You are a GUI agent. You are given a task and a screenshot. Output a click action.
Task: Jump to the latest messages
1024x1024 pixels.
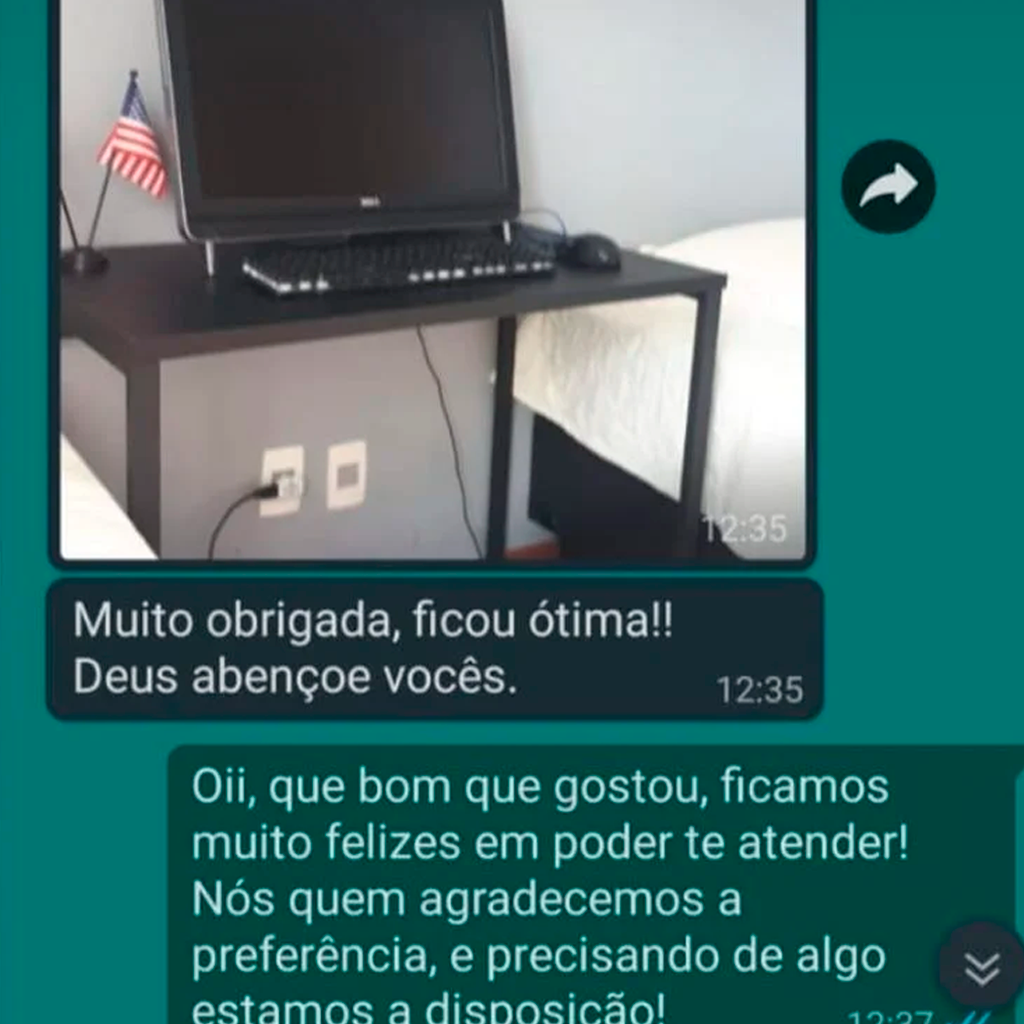click(981, 966)
